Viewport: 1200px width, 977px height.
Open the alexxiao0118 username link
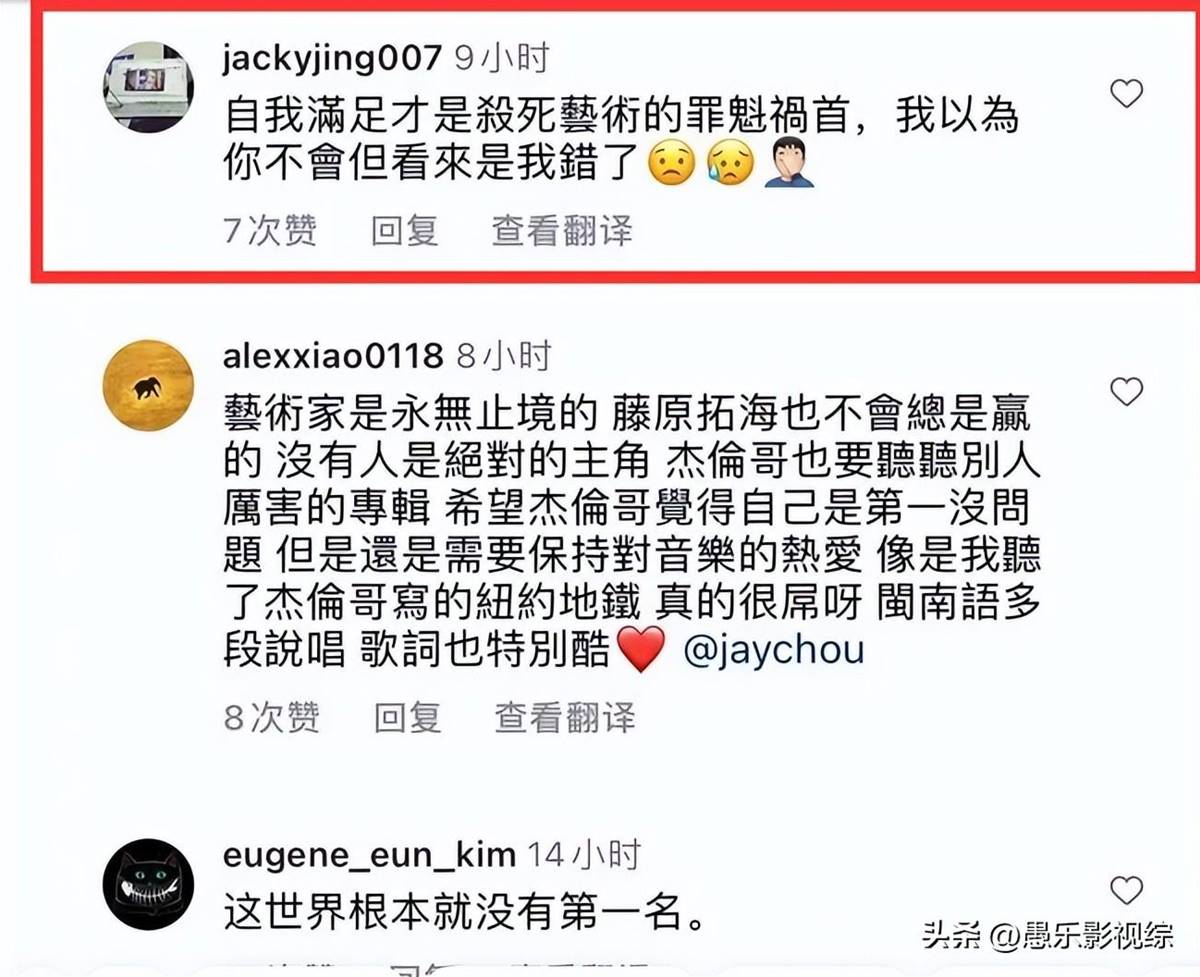tap(334, 355)
